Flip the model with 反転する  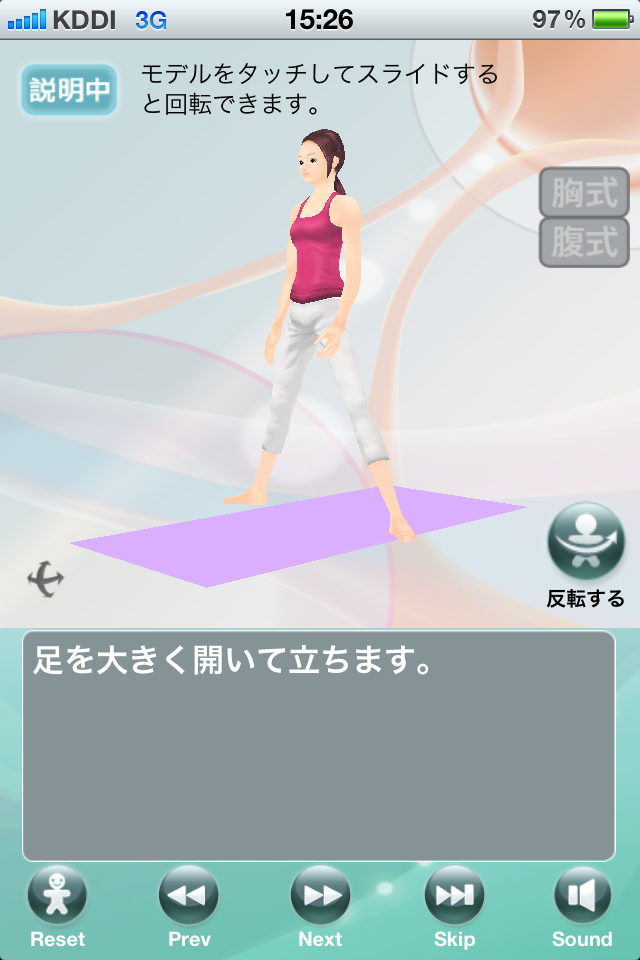(x=586, y=545)
